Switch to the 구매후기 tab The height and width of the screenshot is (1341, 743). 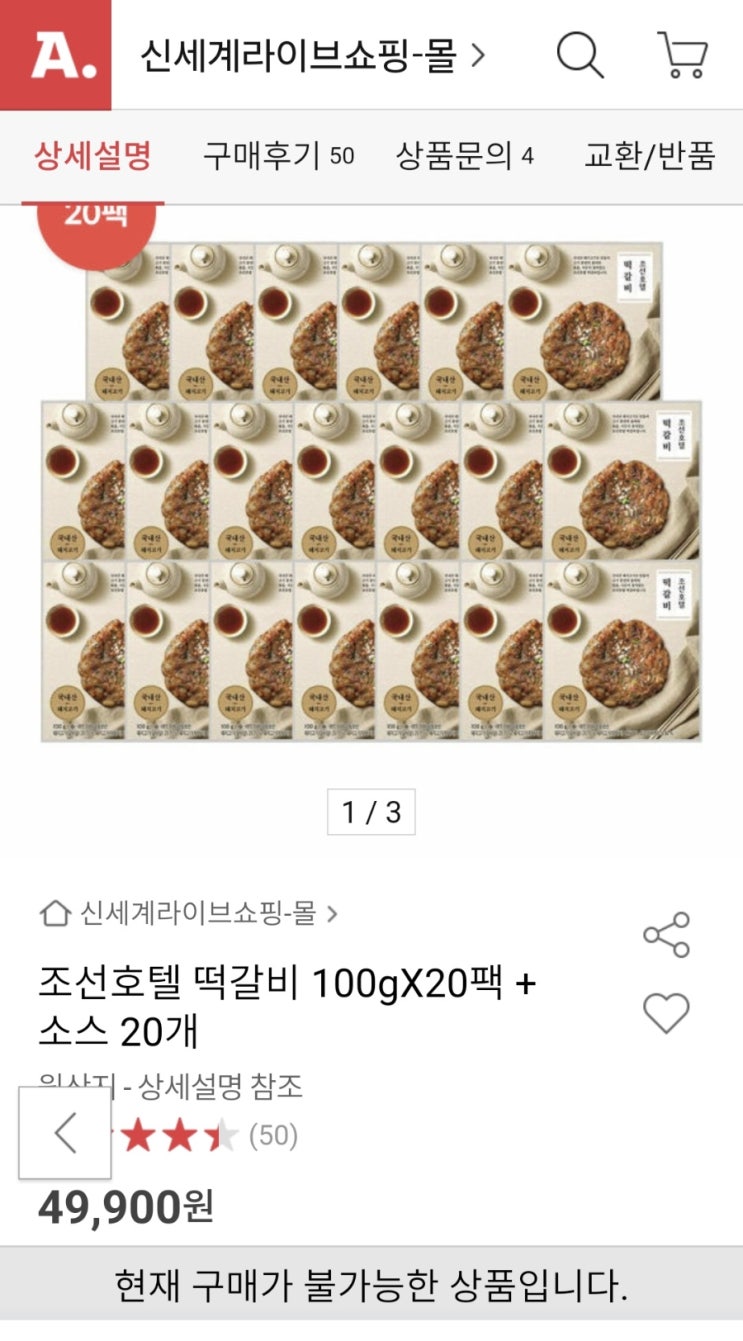tap(278, 156)
